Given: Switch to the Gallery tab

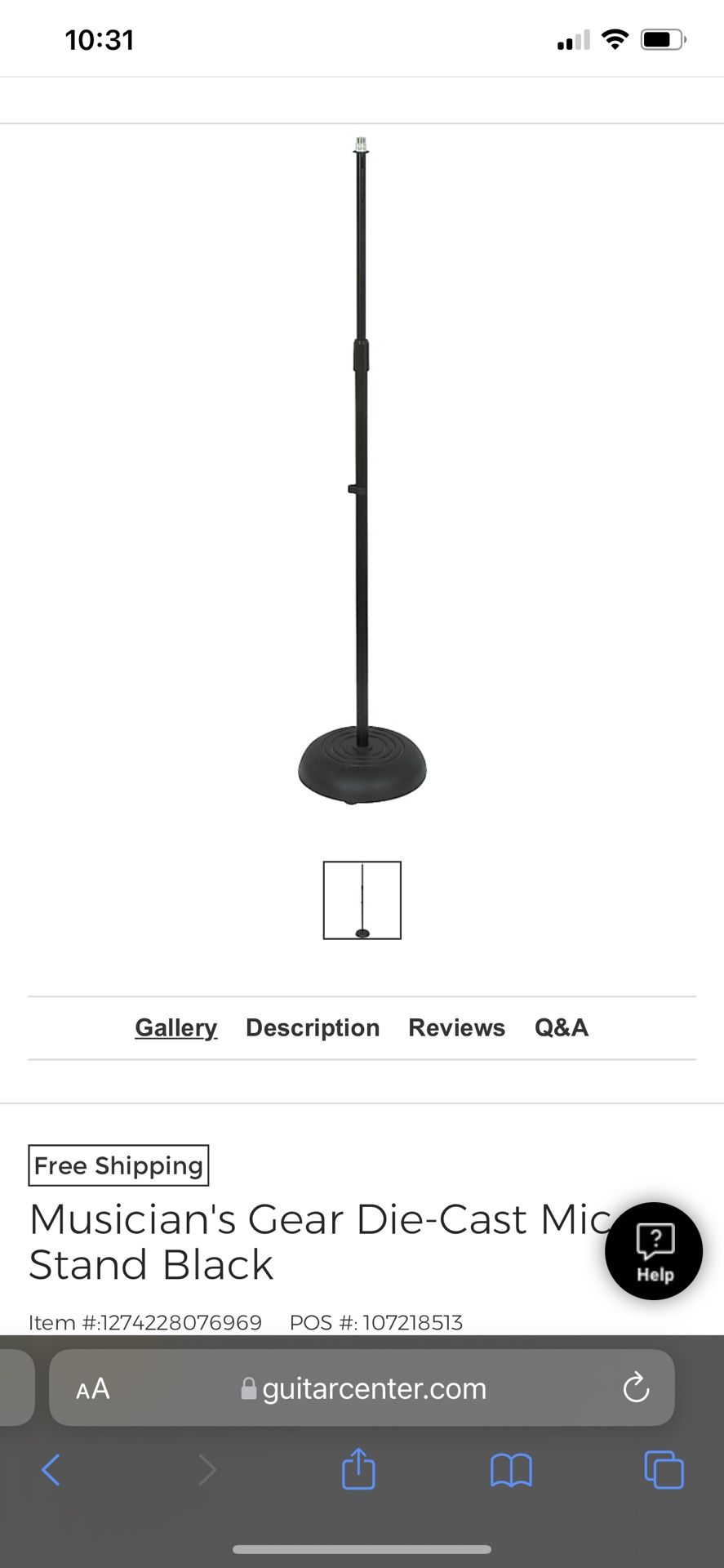Looking at the screenshot, I should tap(175, 1027).
